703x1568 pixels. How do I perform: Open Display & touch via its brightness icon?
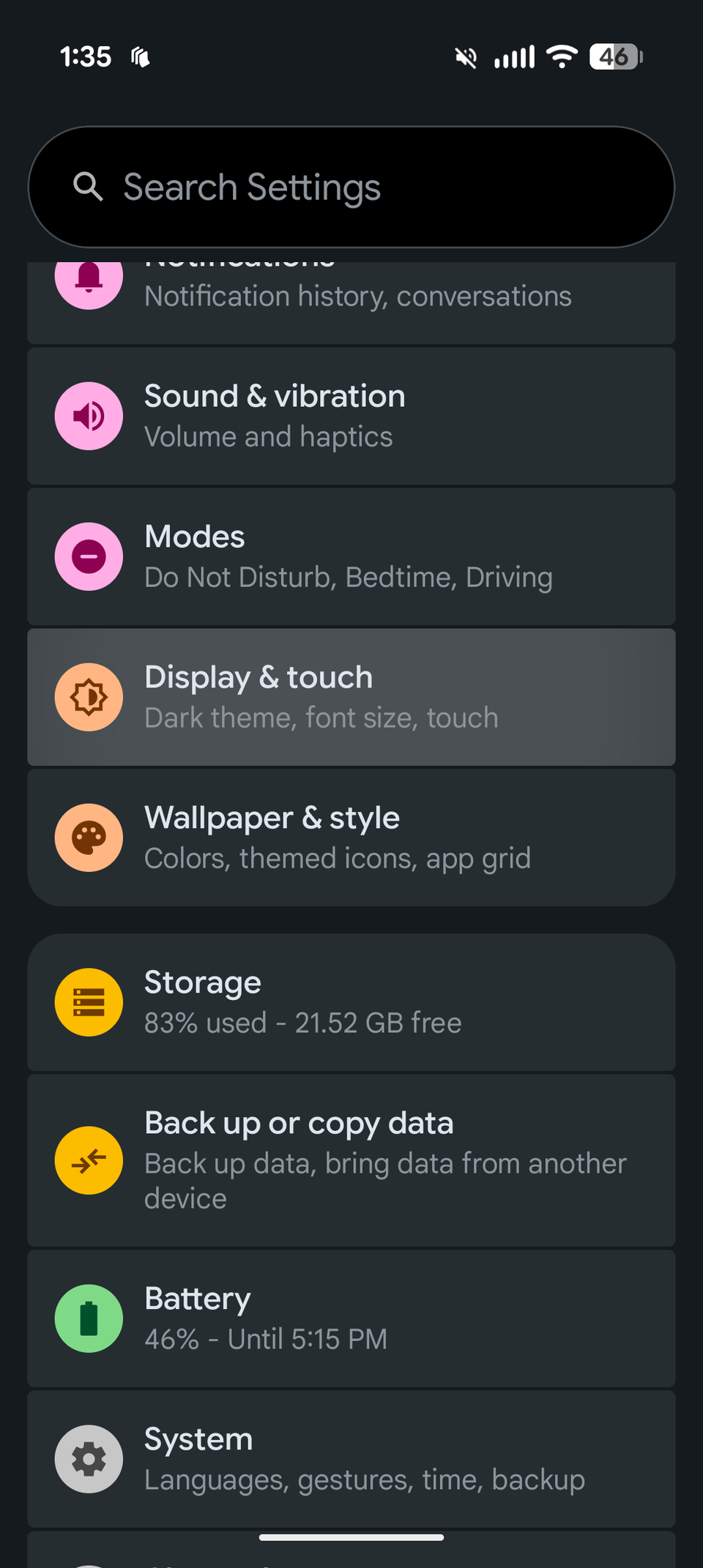(89, 697)
